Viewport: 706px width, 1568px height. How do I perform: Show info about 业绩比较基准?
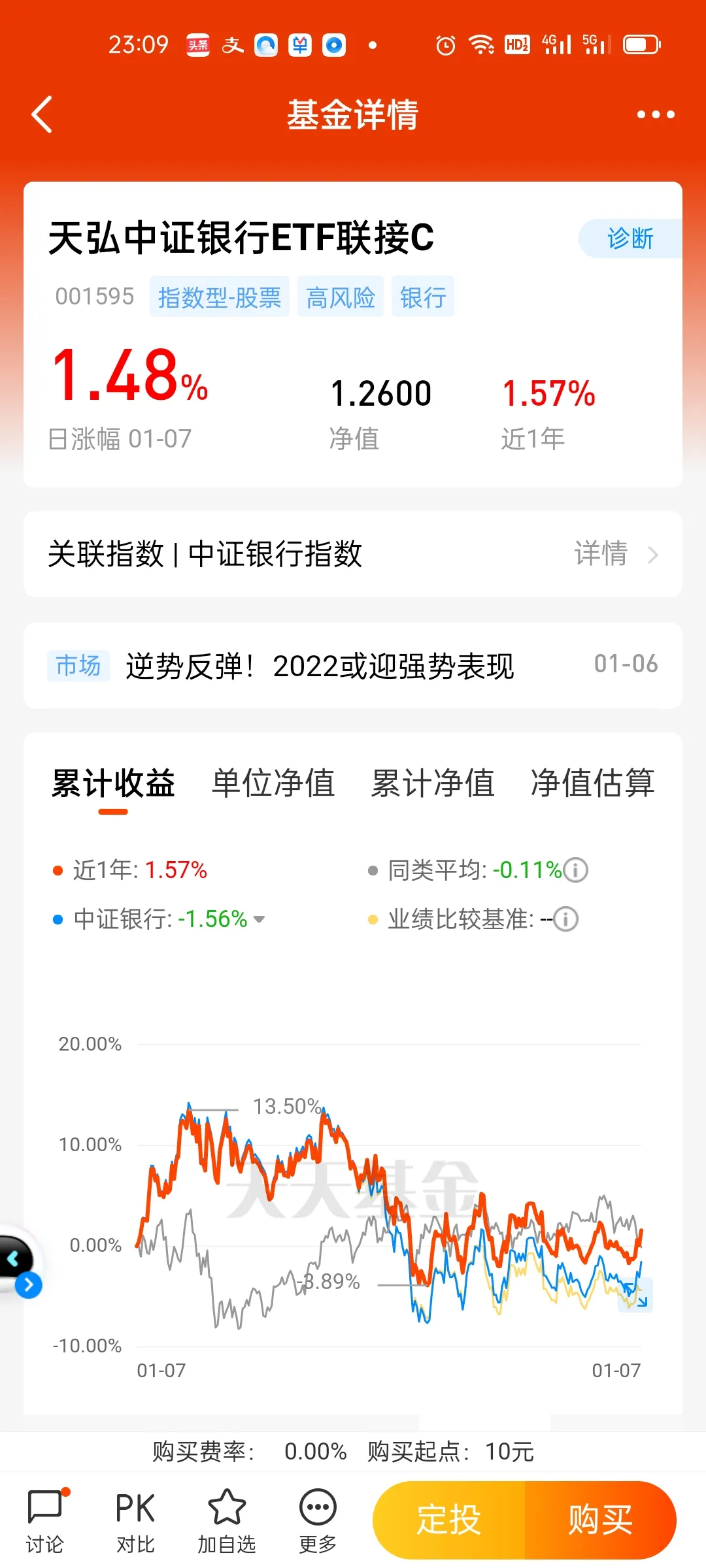(566, 919)
